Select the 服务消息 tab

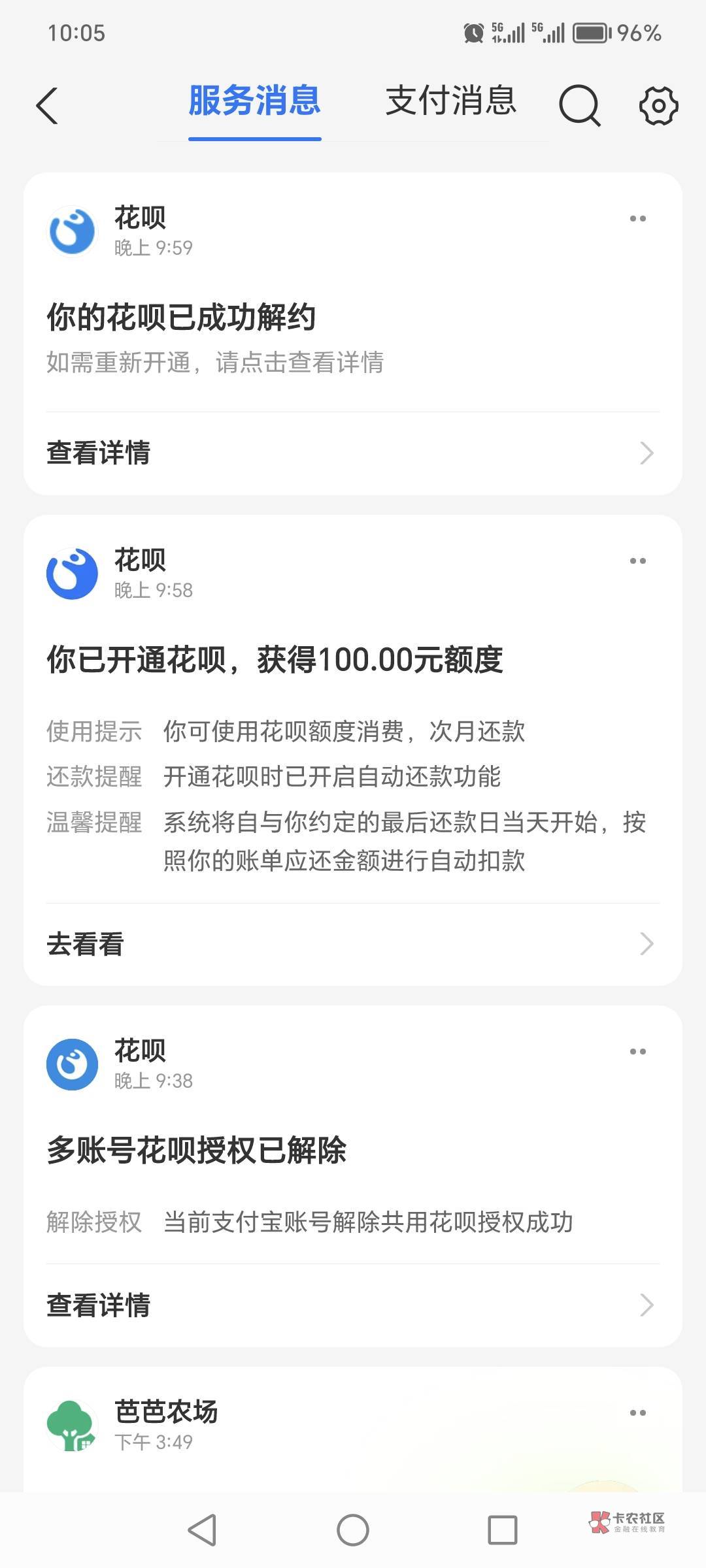pyautogui.click(x=255, y=101)
